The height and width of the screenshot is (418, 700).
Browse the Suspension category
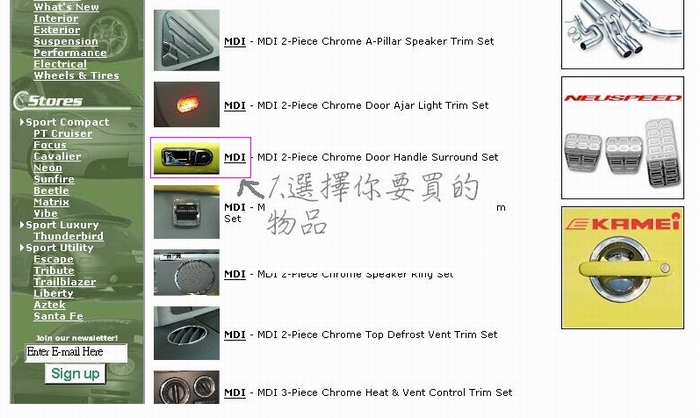click(x=65, y=42)
